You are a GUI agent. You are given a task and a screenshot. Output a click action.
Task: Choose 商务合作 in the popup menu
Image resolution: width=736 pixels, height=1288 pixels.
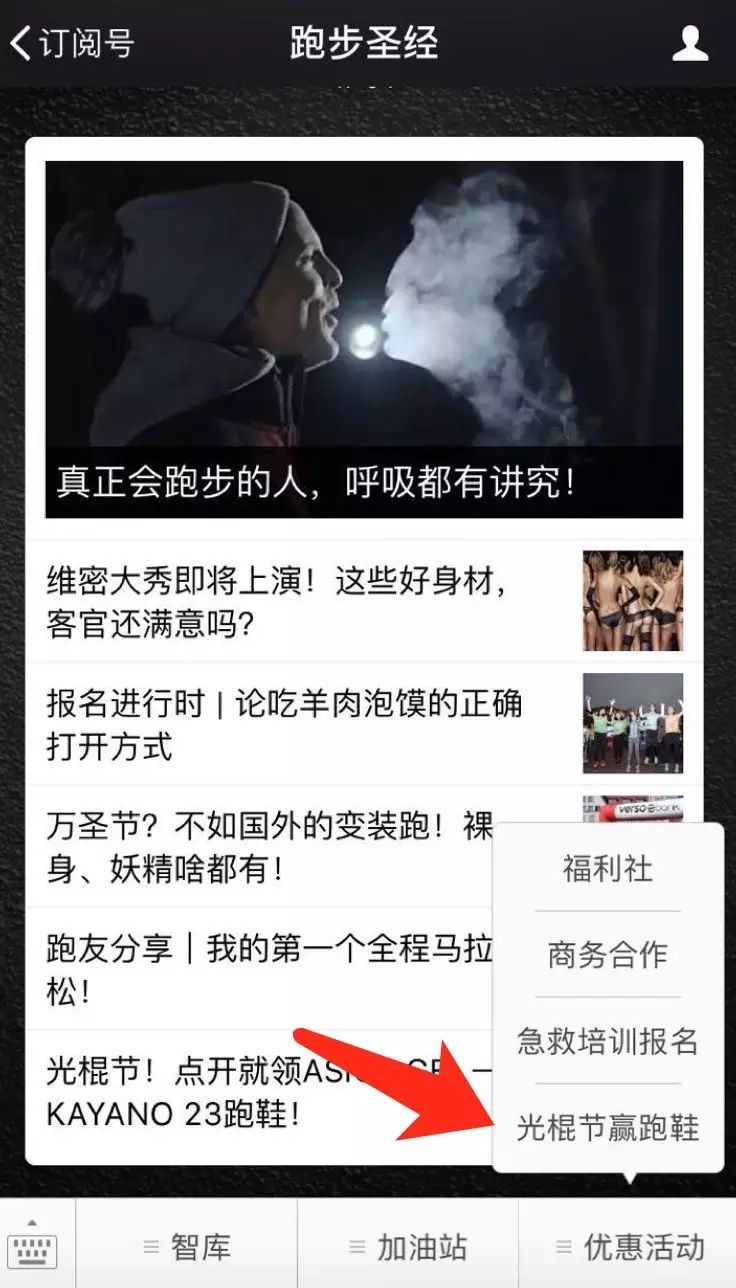tap(607, 955)
